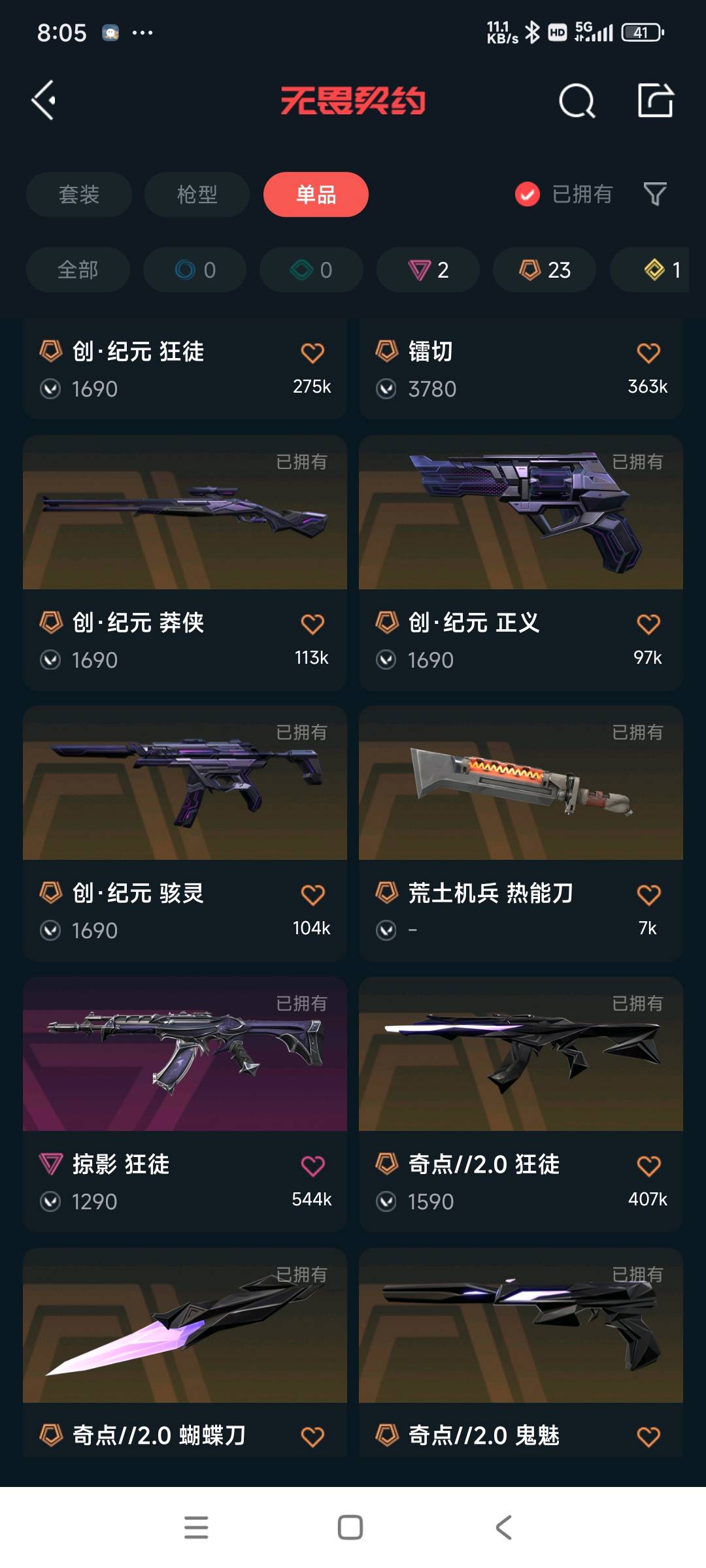Select the 全部 rarity chip
The width and height of the screenshot is (706, 1568).
click(78, 270)
